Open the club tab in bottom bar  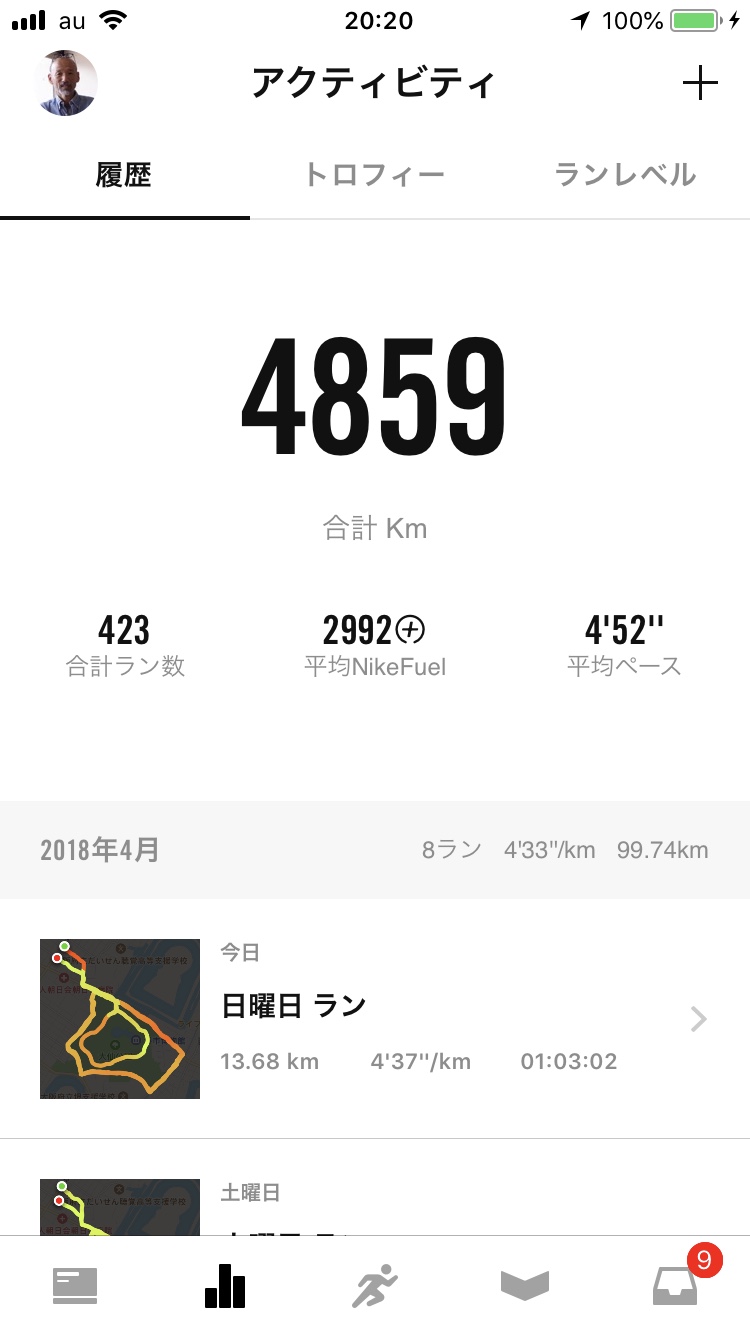point(525,1285)
